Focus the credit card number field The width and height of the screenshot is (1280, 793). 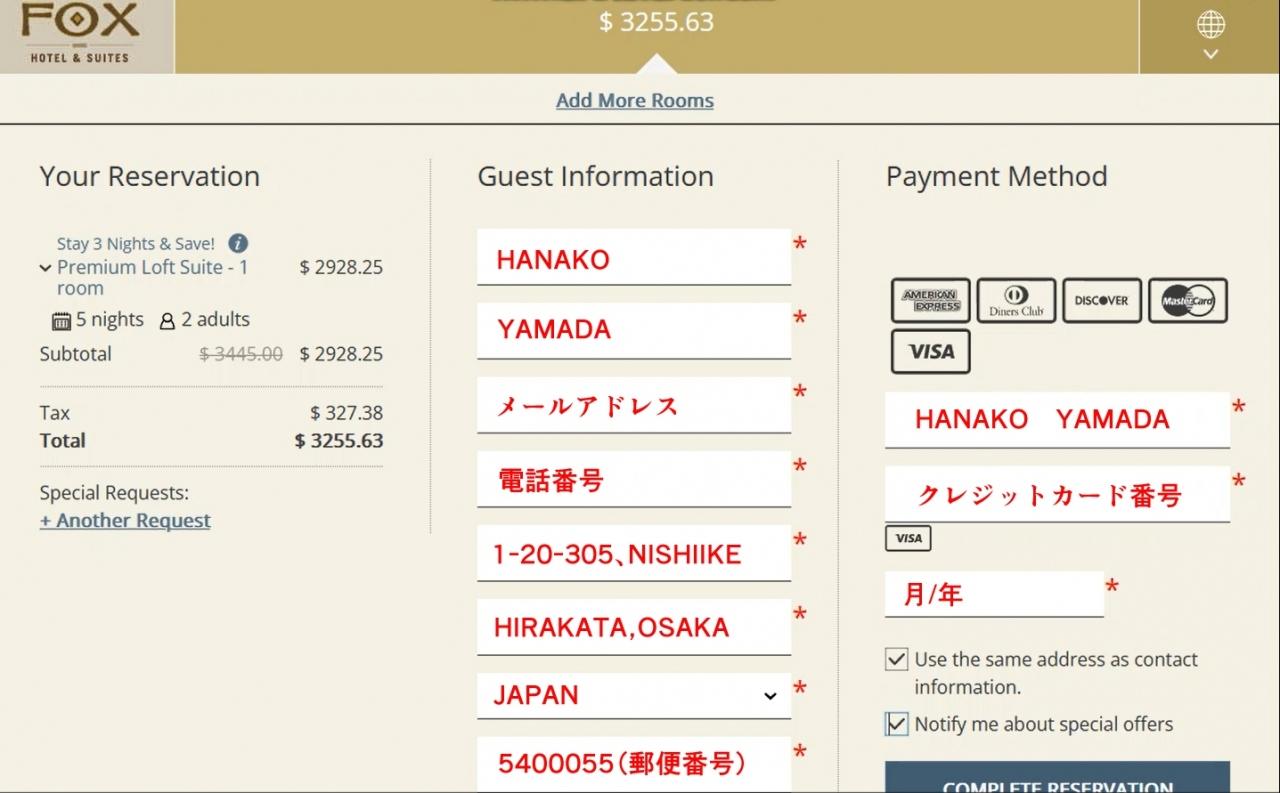[1057, 494]
